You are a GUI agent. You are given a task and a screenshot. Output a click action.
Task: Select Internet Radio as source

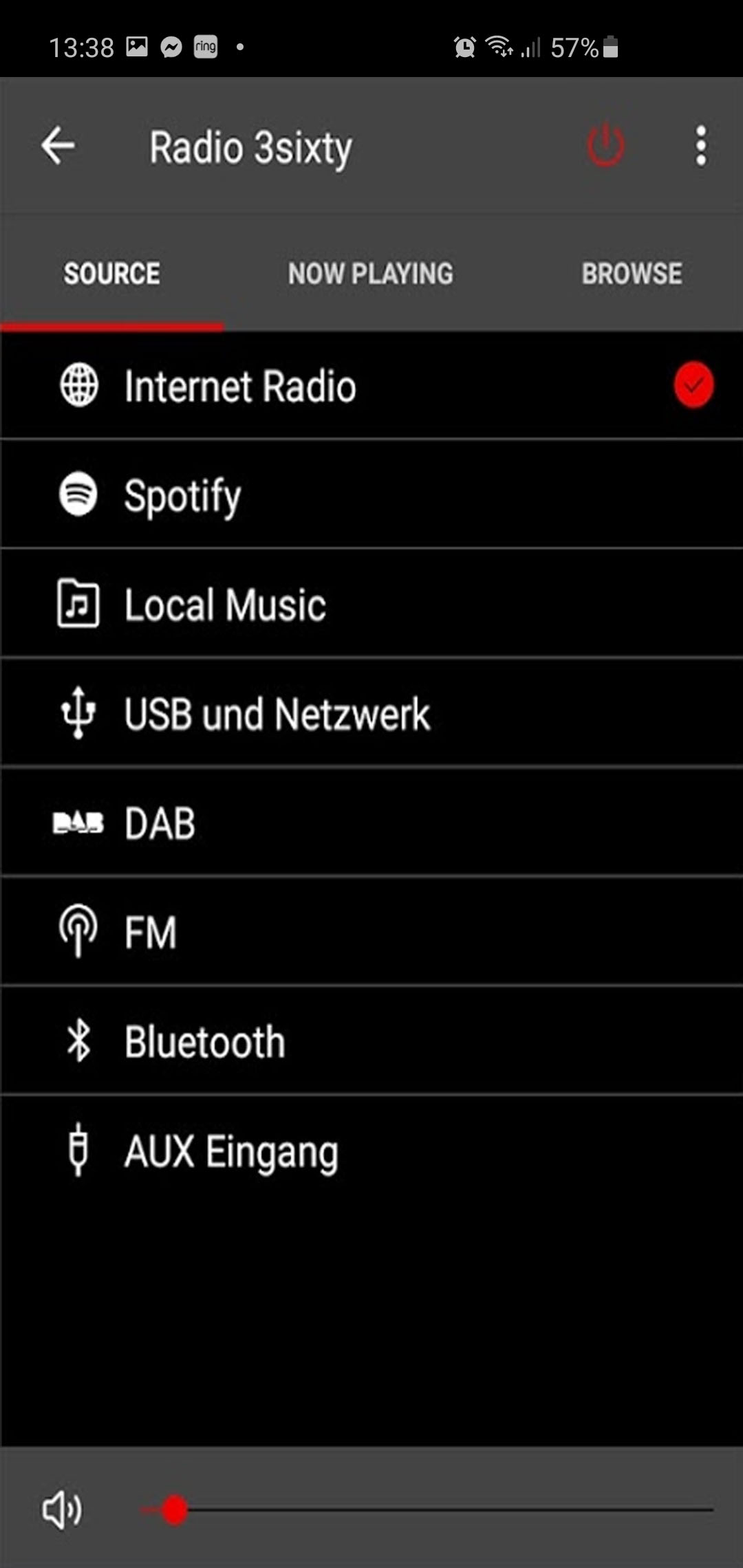(x=371, y=386)
